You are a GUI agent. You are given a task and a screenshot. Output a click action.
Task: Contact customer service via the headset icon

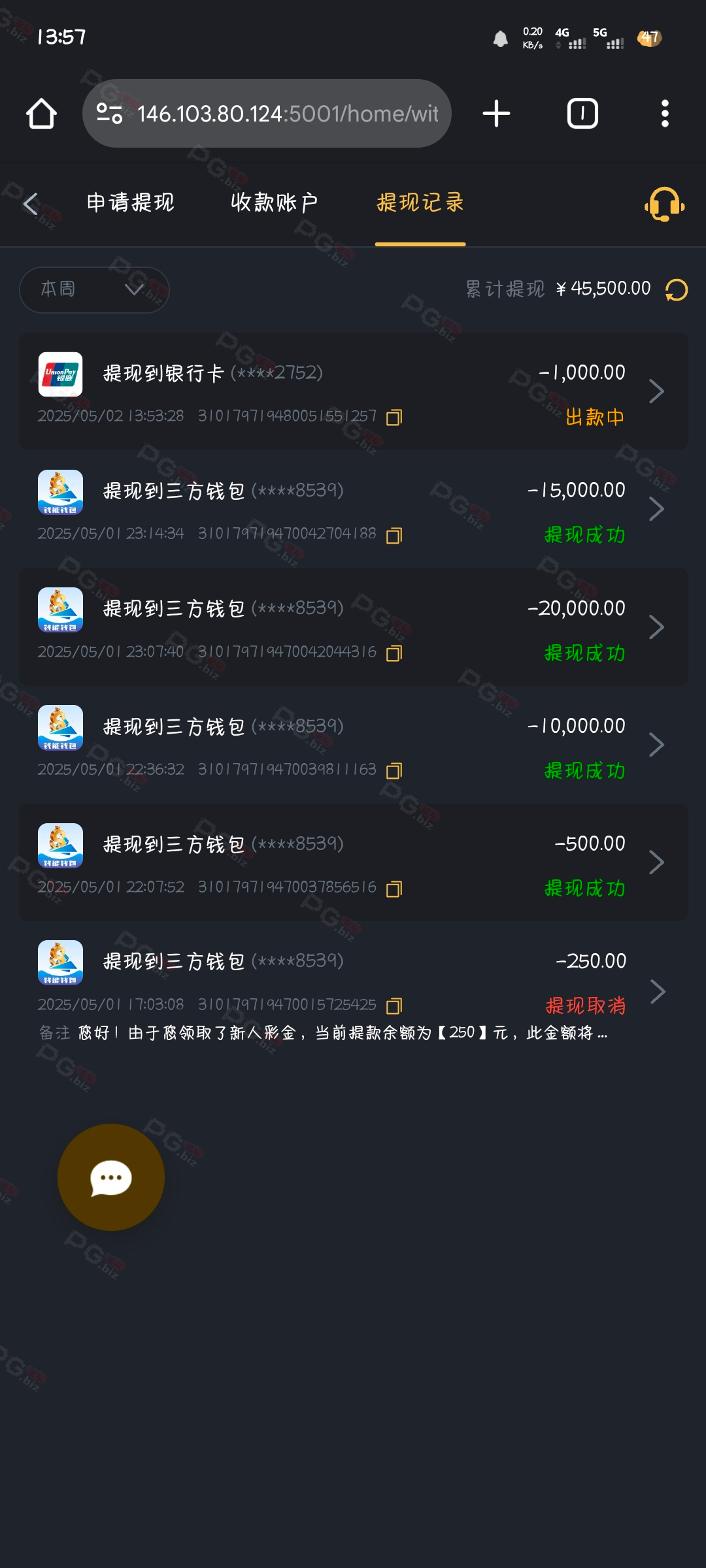coord(664,204)
